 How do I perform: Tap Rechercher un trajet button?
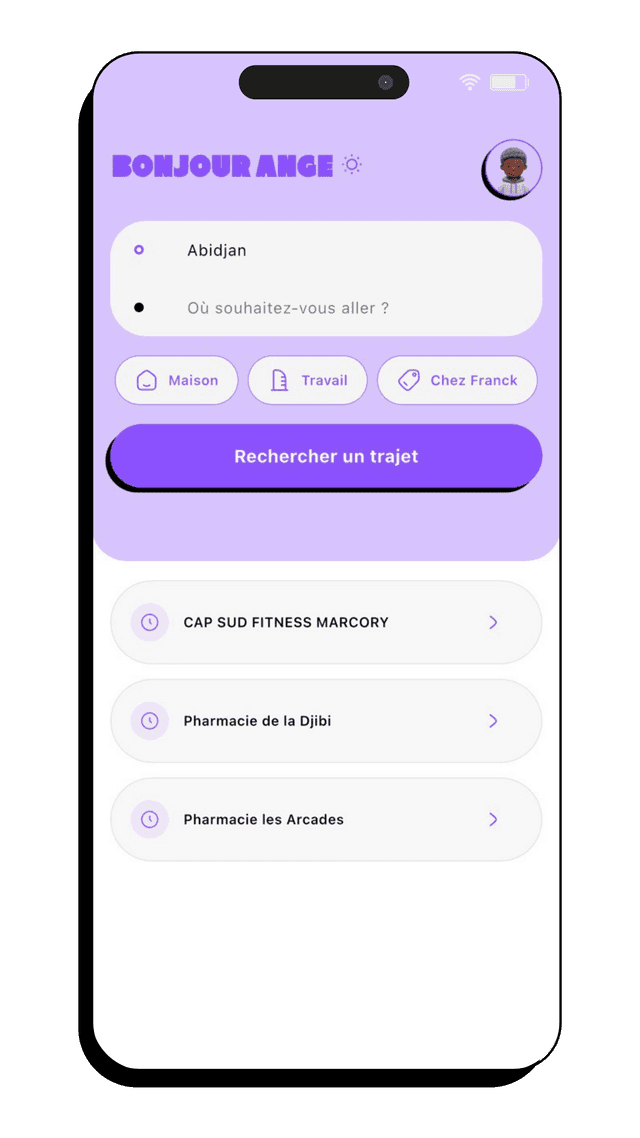326,456
